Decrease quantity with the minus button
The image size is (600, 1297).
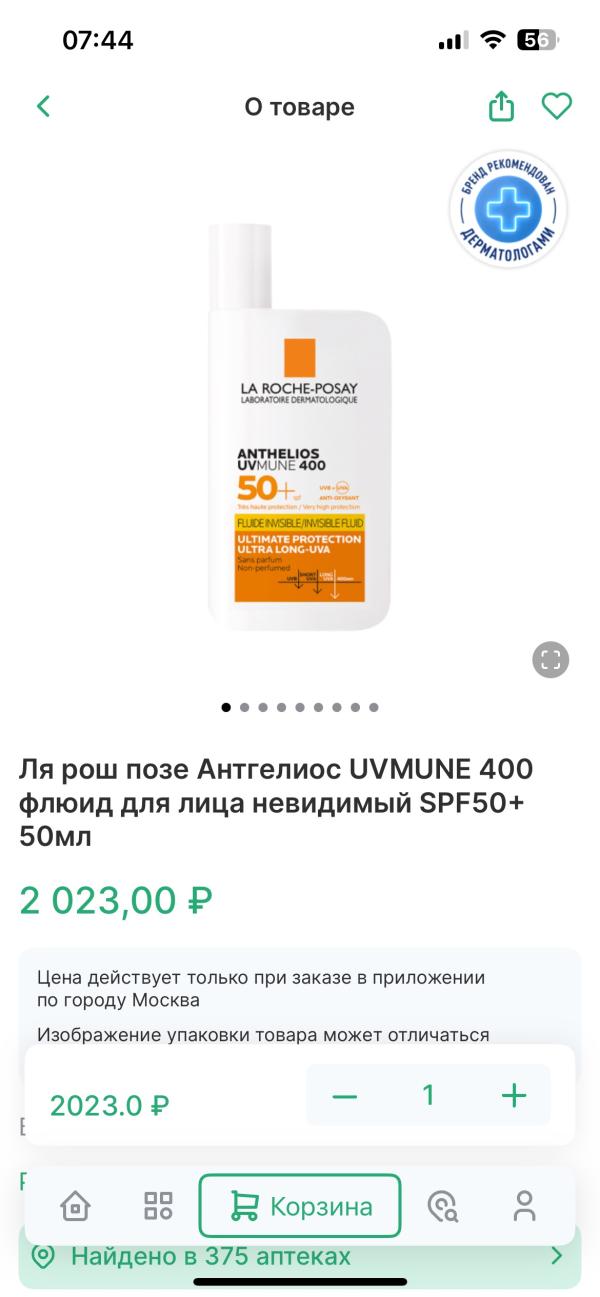[x=344, y=1096]
